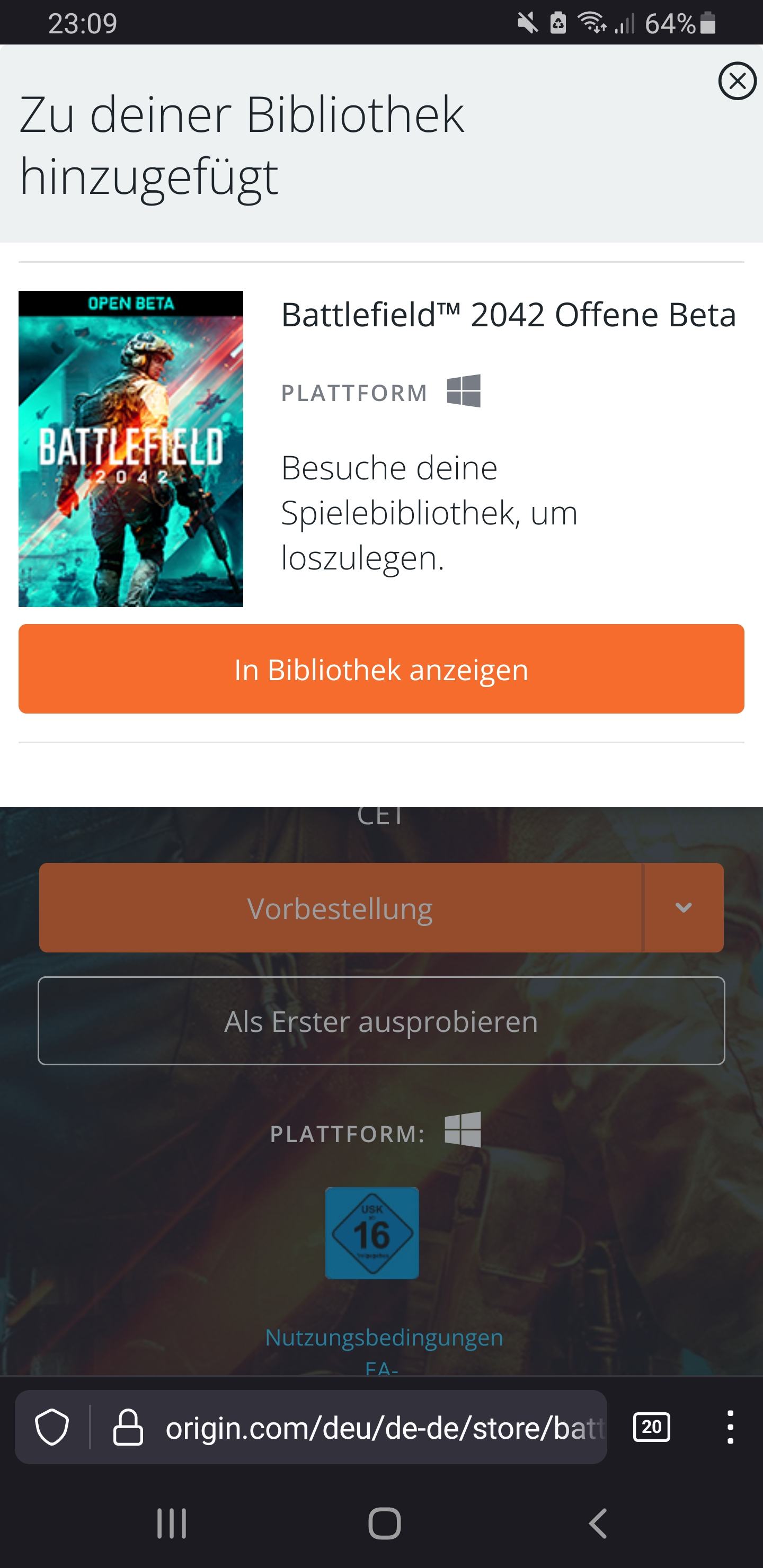Go back with system back button
763x1568 pixels.
(598, 1524)
